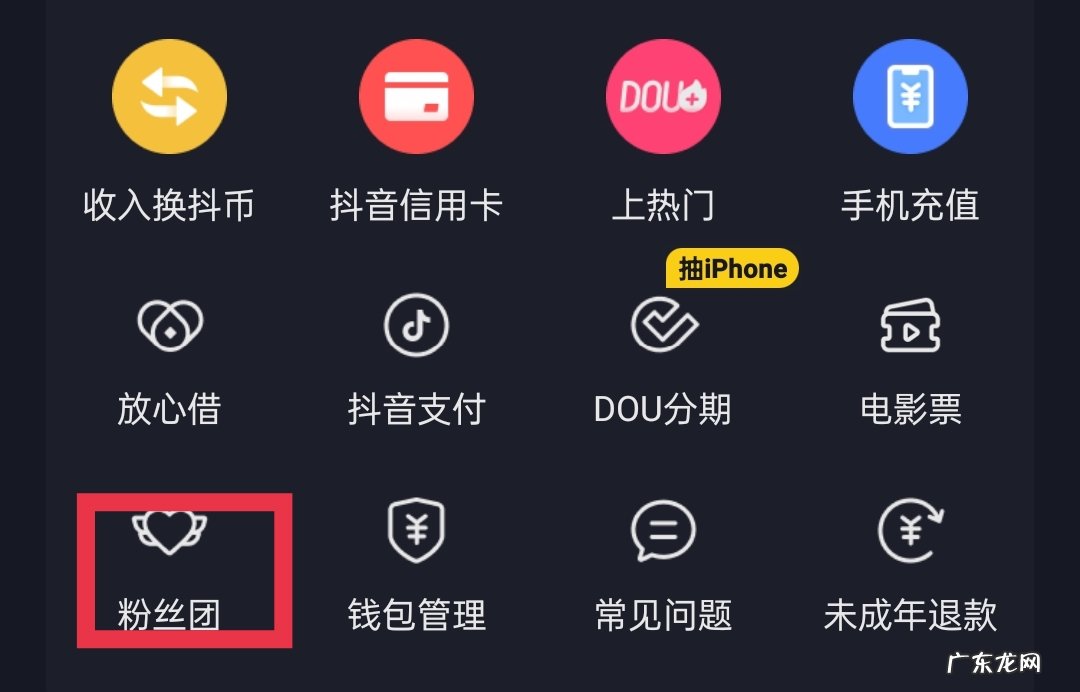The height and width of the screenshot is (692, 1080).
Task: Open 电影票 movie tickets
Action: pos(910,325)
